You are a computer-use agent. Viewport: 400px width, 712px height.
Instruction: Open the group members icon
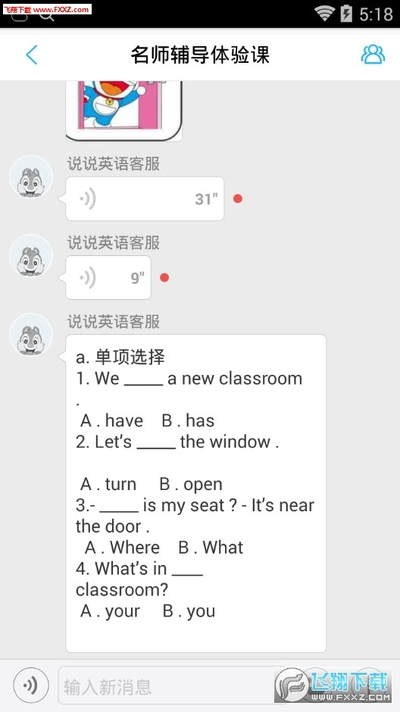point(373,54)
